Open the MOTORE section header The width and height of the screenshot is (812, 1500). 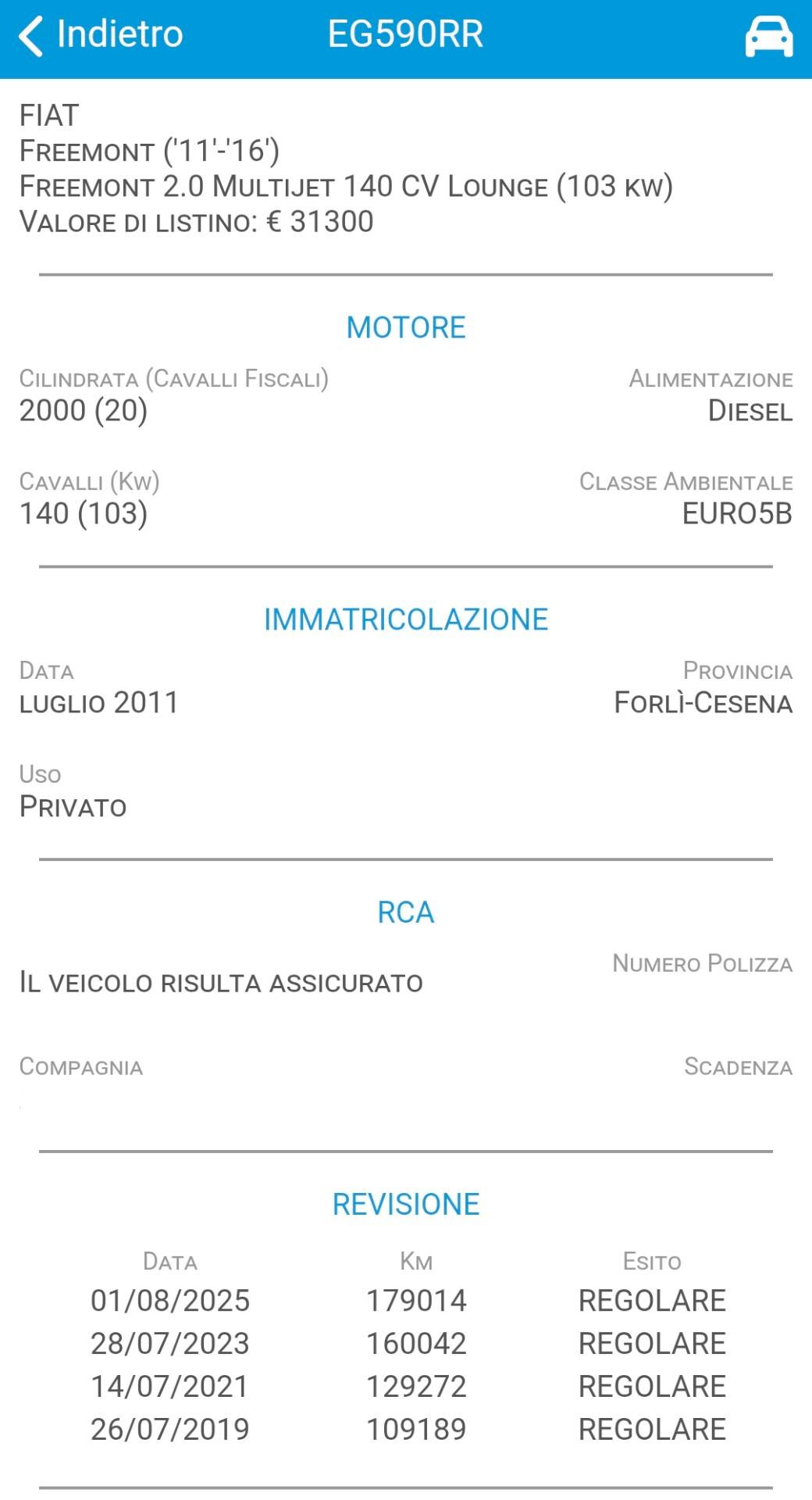405,327
